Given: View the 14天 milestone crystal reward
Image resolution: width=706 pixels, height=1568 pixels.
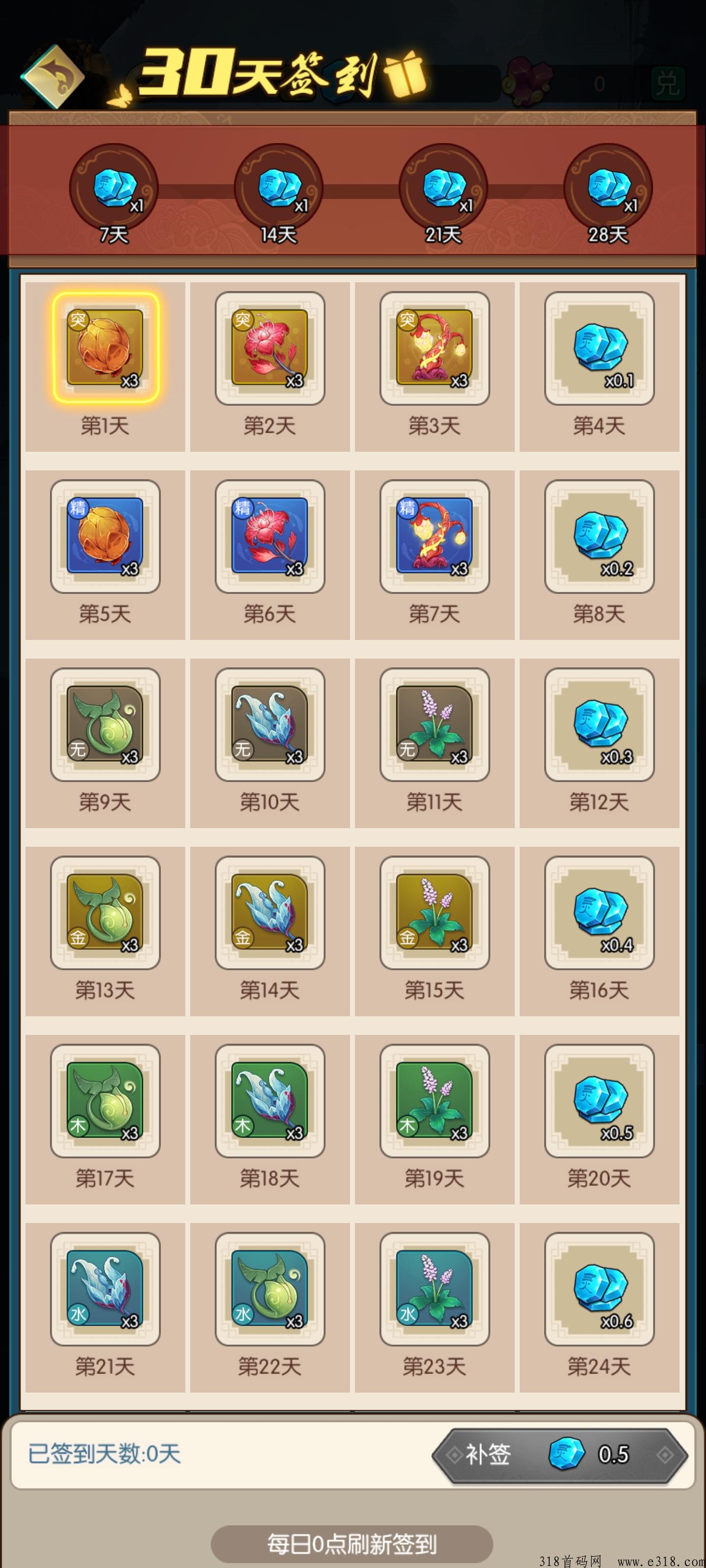Looking at the screenshot, I should 278,188.
